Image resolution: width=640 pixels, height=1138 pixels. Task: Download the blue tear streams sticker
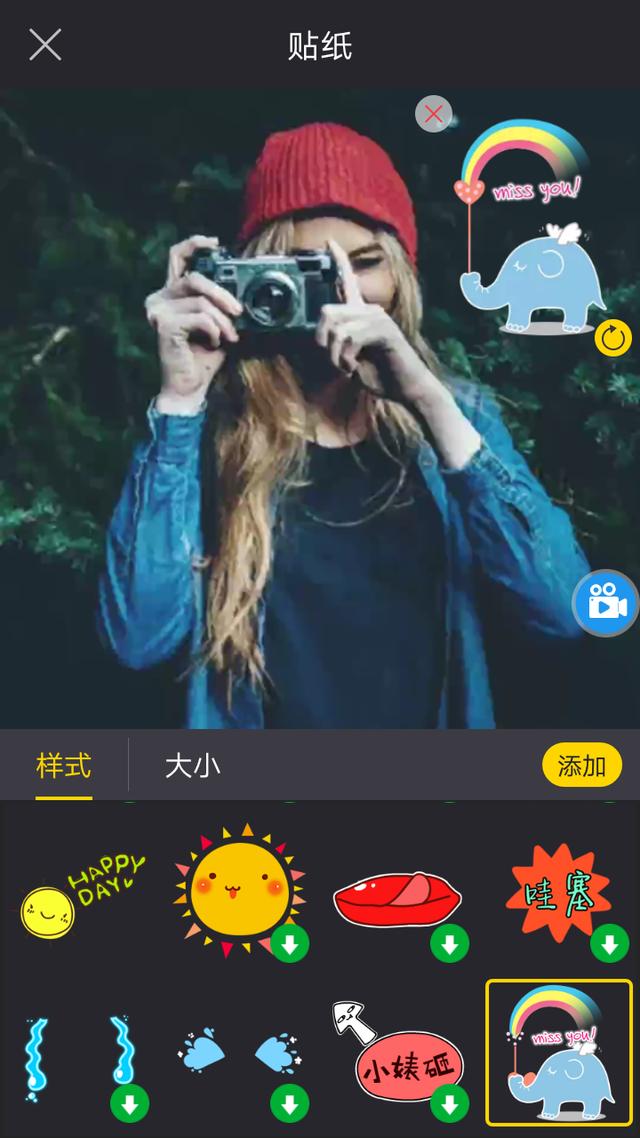click(129, 1104)
